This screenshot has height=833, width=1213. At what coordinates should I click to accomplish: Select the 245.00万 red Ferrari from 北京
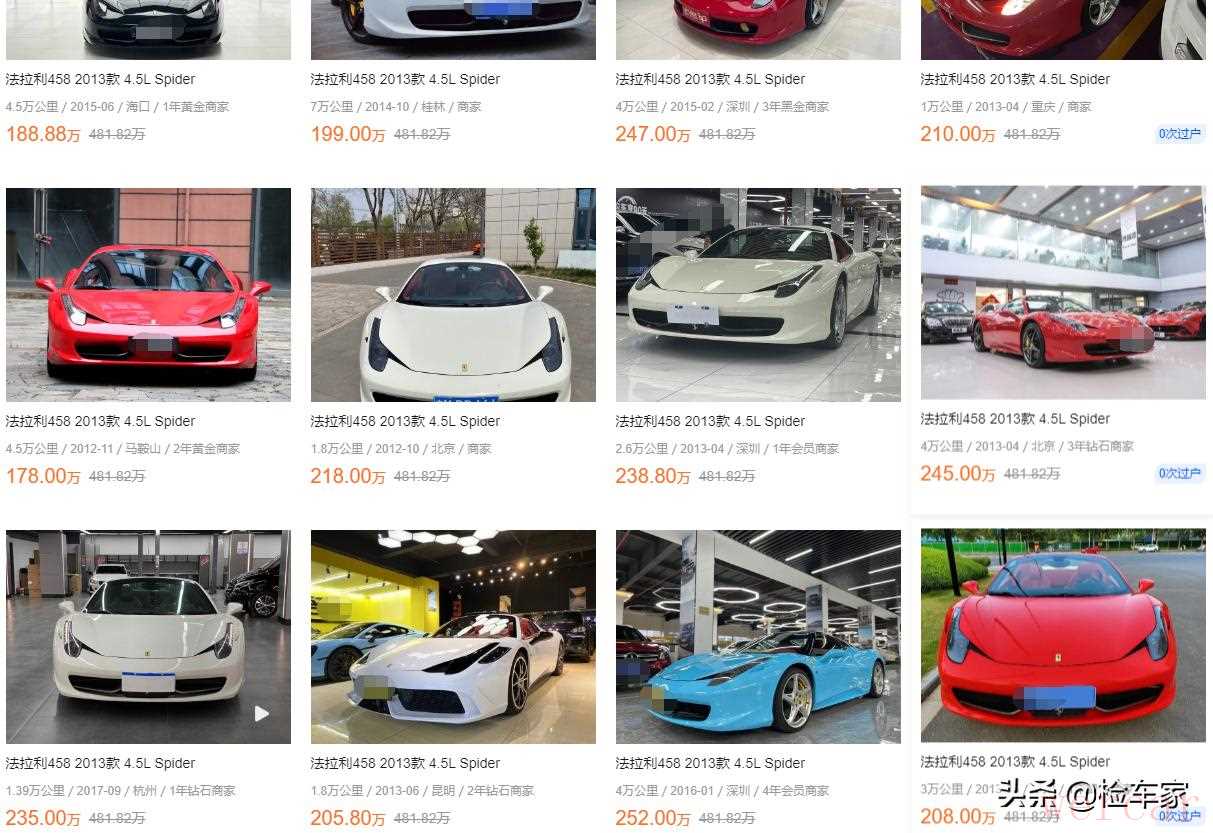click(x=1063, y=293)
